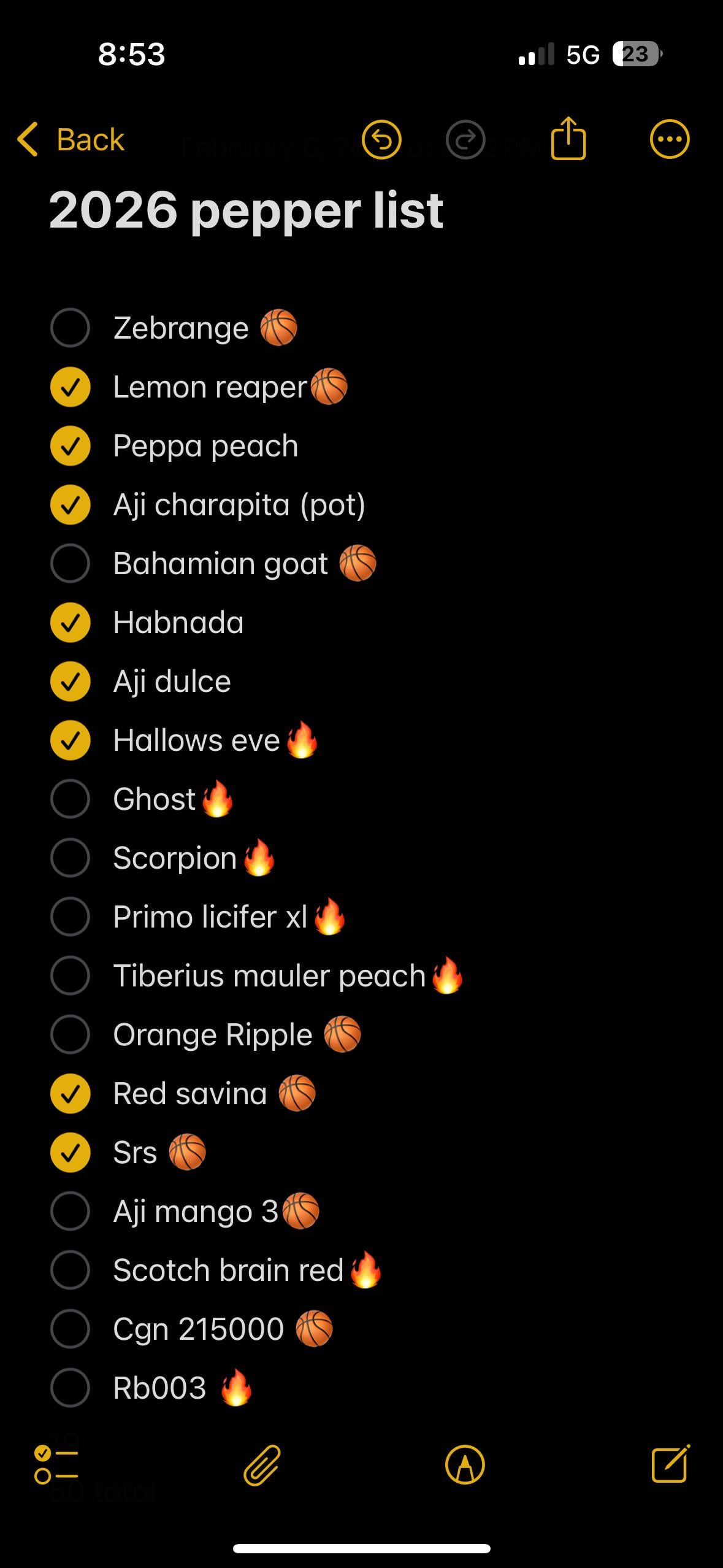723x1568 pixels.
Task: Add an attachment with the paperclip
Action: [x=262, y=1465]
